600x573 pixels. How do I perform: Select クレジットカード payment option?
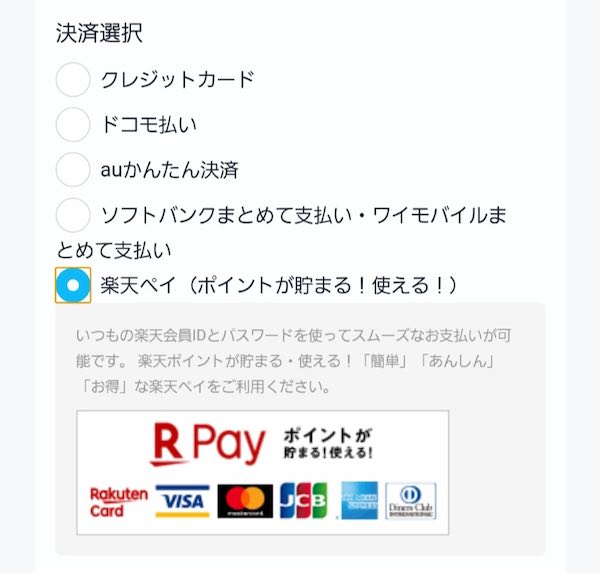point(73,80)
